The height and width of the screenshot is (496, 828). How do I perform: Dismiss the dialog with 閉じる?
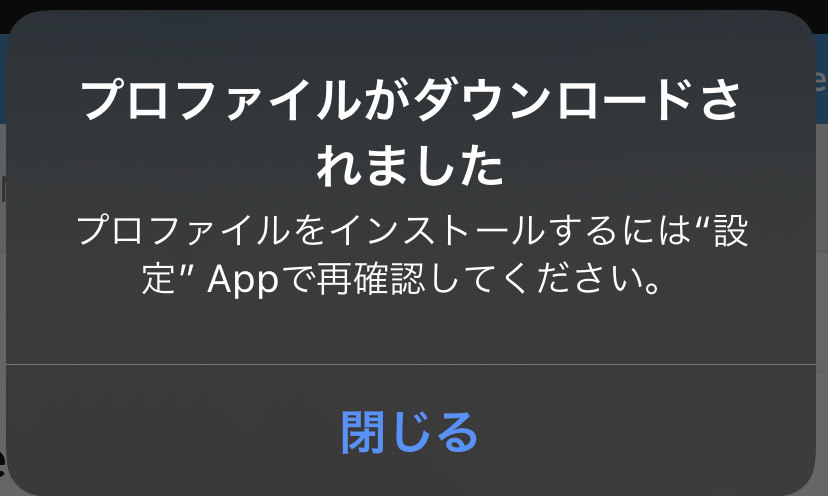point(410,432)
